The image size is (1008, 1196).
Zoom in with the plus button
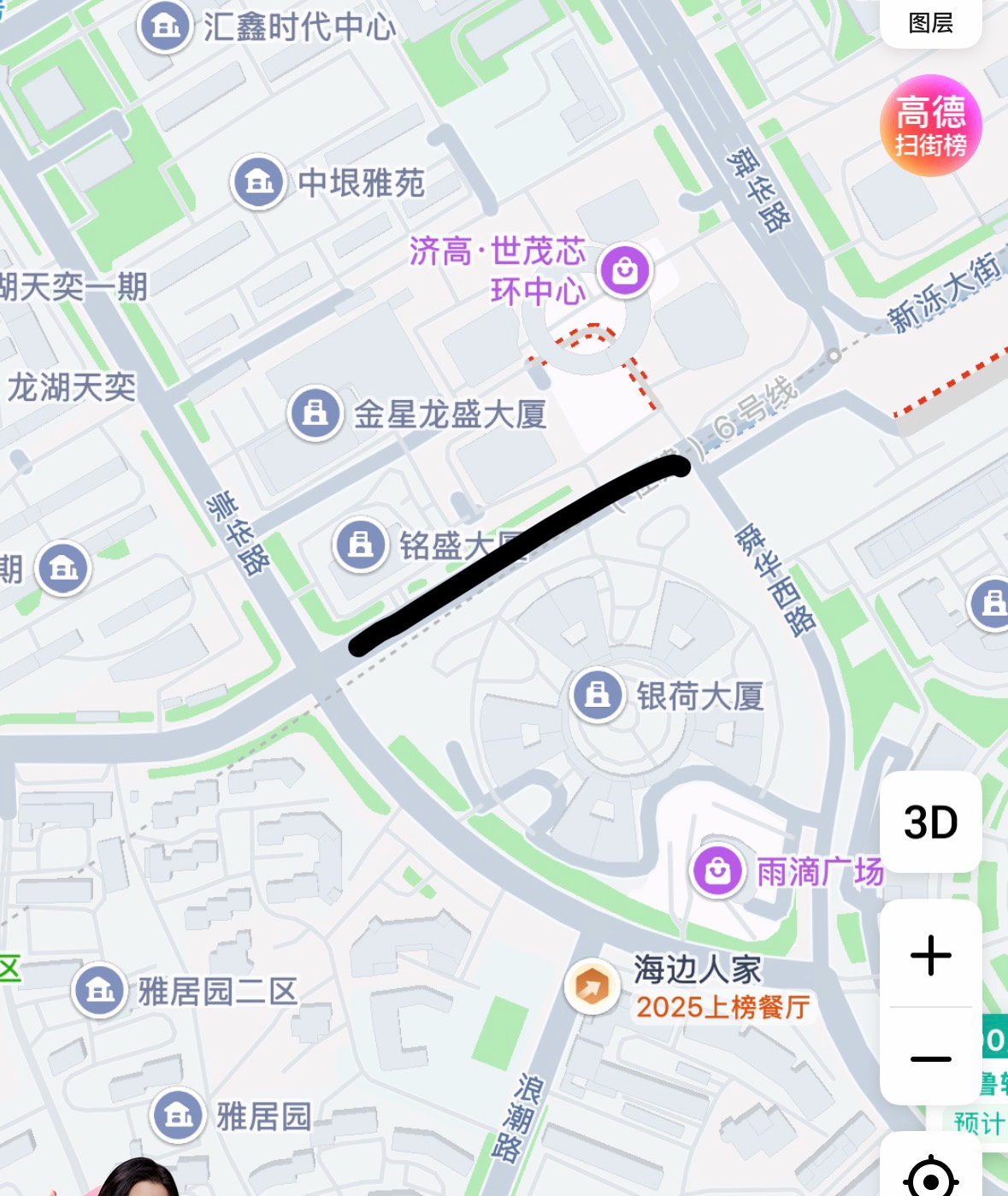coord(930,955)
